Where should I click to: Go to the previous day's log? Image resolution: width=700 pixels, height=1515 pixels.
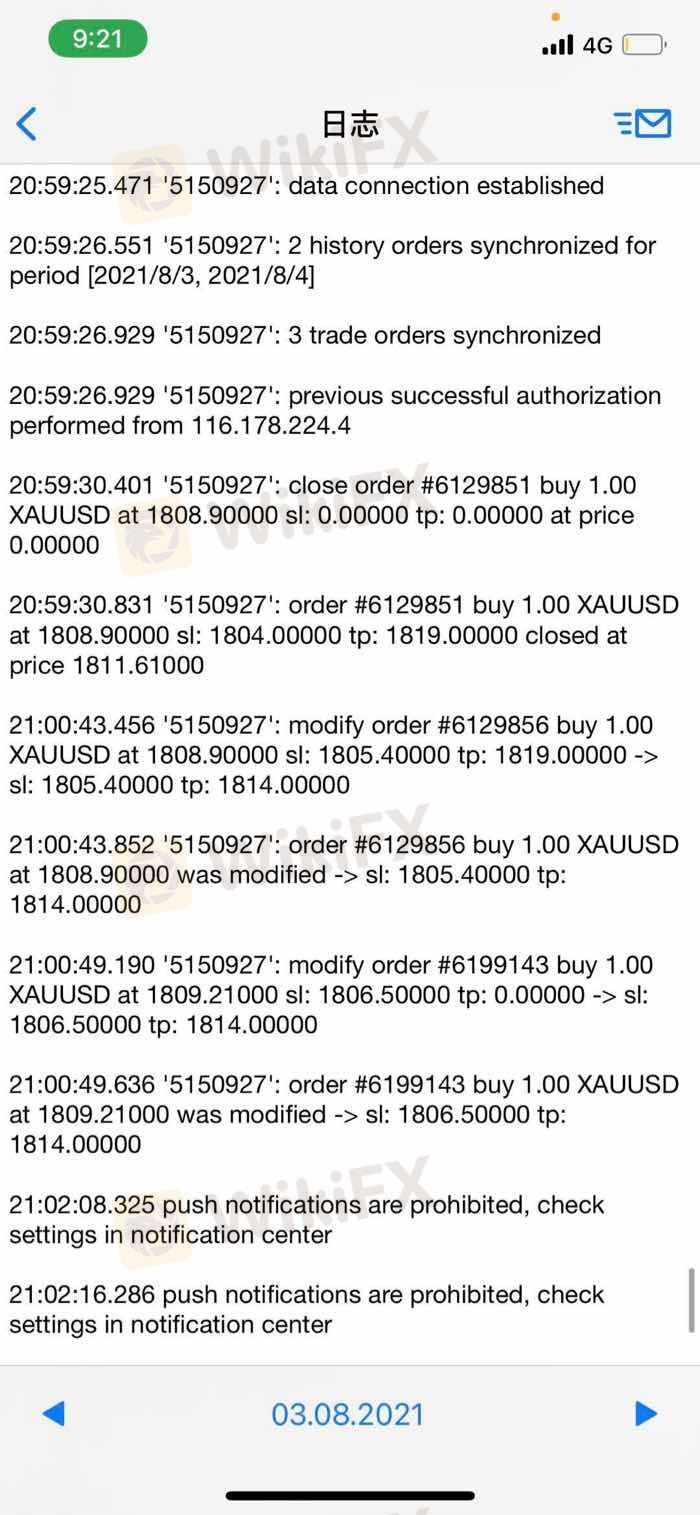pos(53,1414)
